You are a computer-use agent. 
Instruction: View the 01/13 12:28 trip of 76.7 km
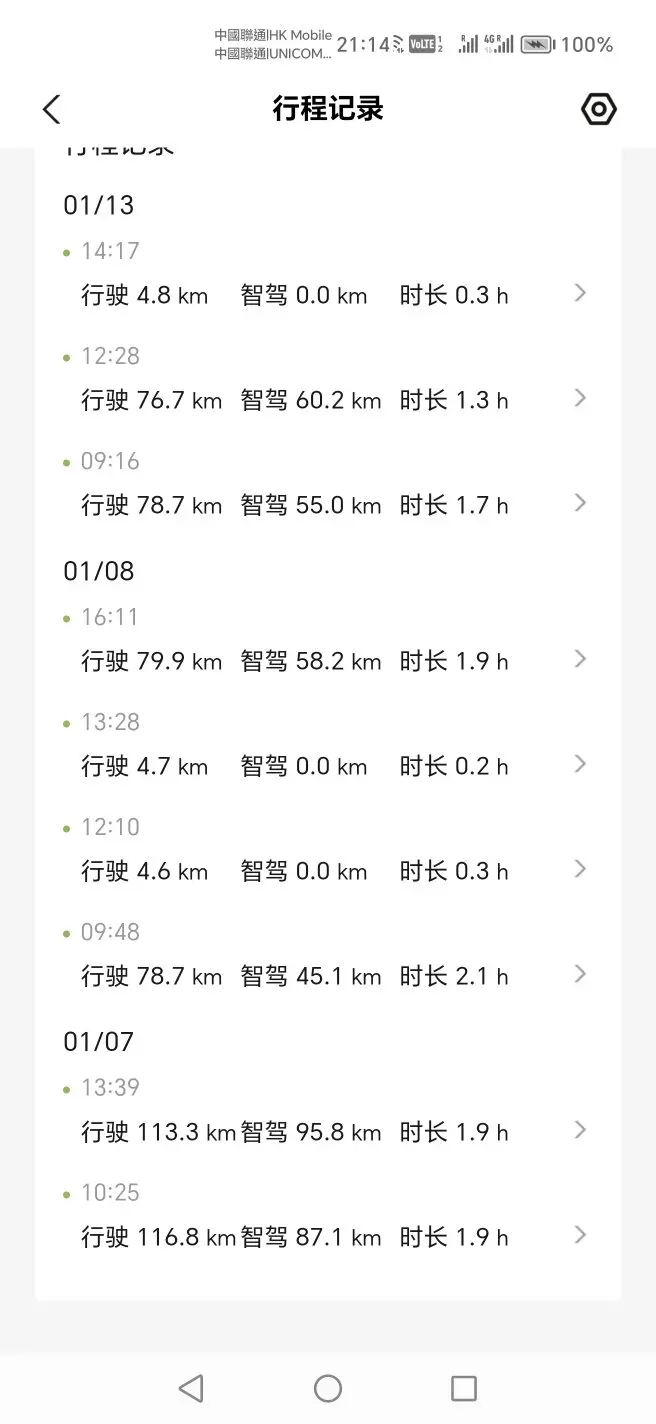(x=328, y=380)
